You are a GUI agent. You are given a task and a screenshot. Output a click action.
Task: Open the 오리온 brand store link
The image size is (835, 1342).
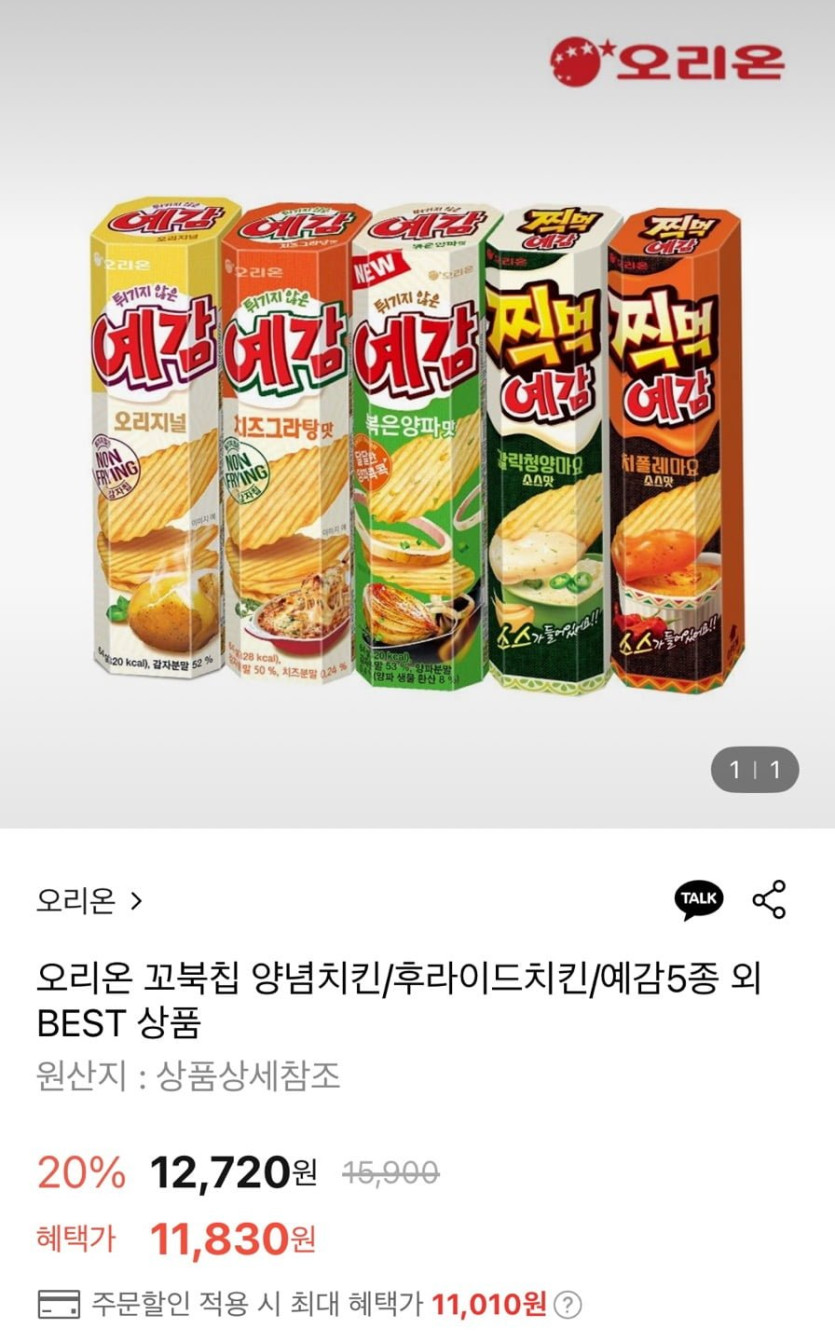pyautogui.click(x=89, y=901)
